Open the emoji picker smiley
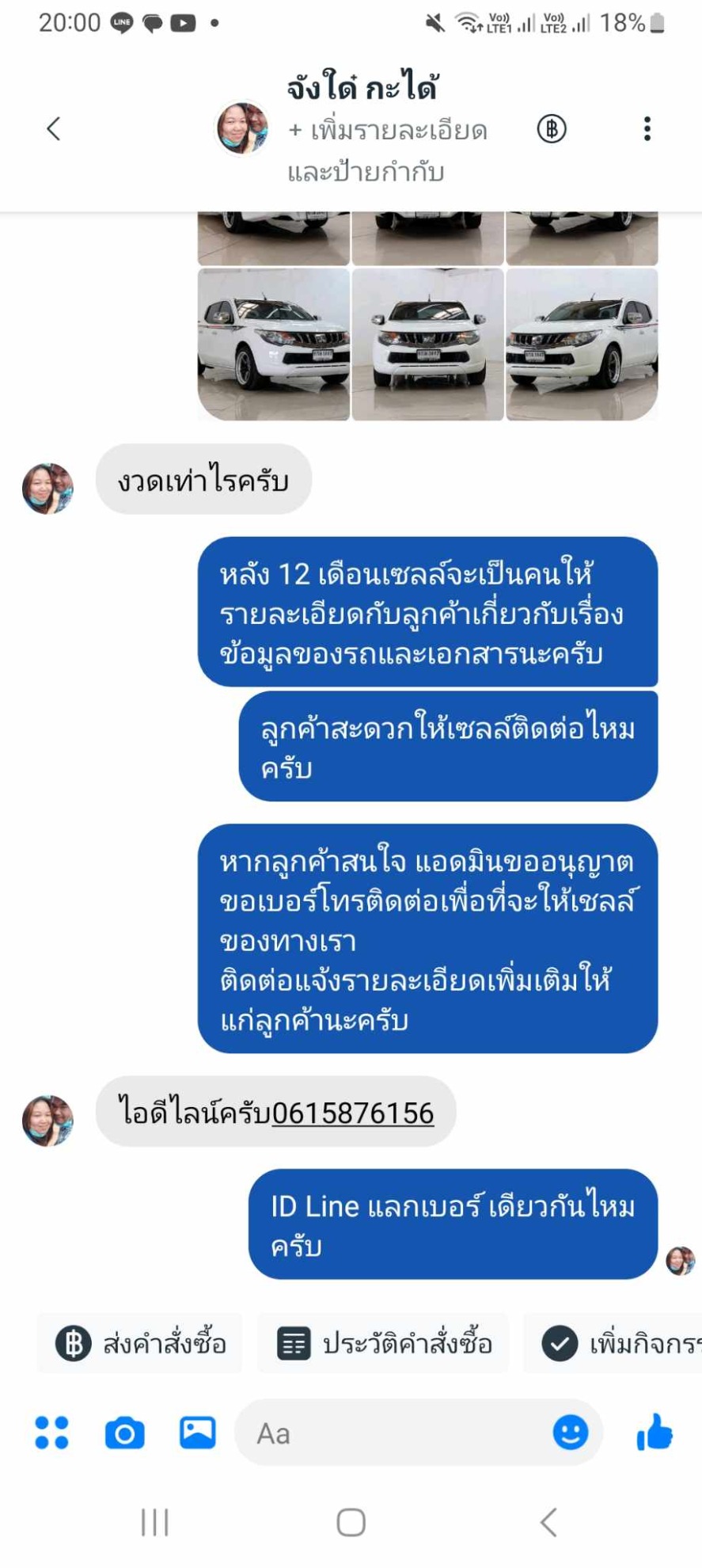Image resolution: width=702 pixels, height=1568 pixels. point(570,1433)
